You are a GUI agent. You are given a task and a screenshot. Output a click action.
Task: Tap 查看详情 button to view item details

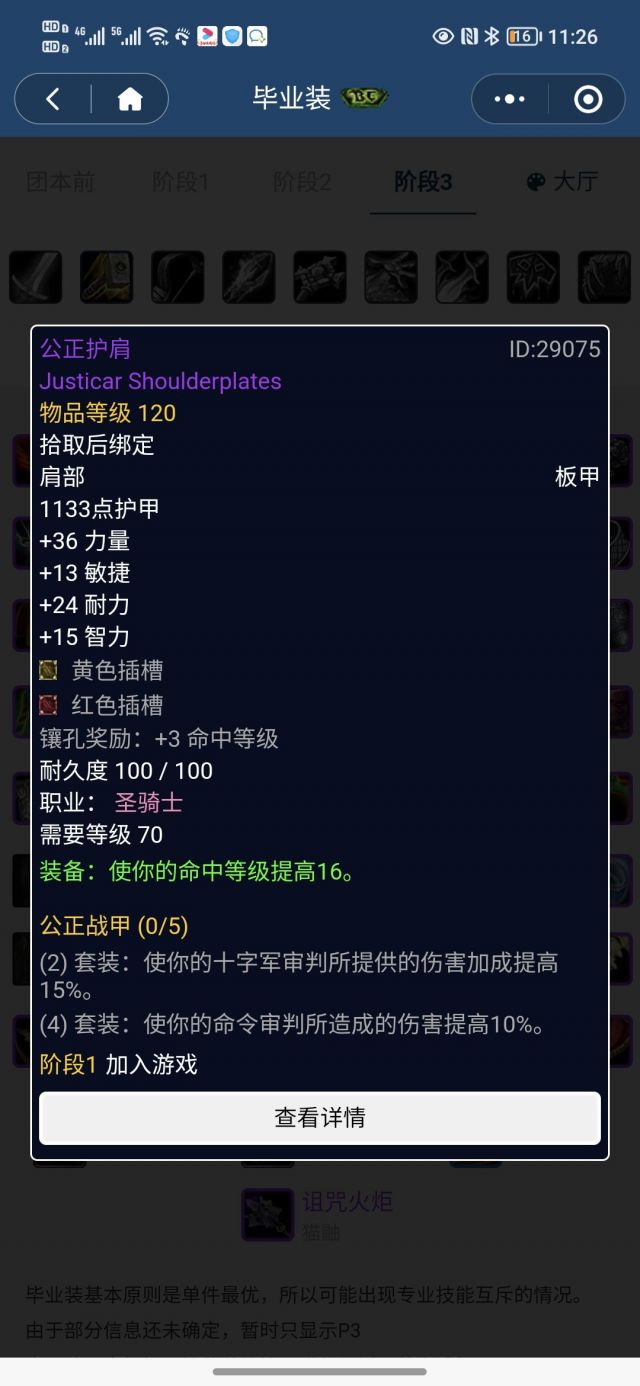point(320,1117)
